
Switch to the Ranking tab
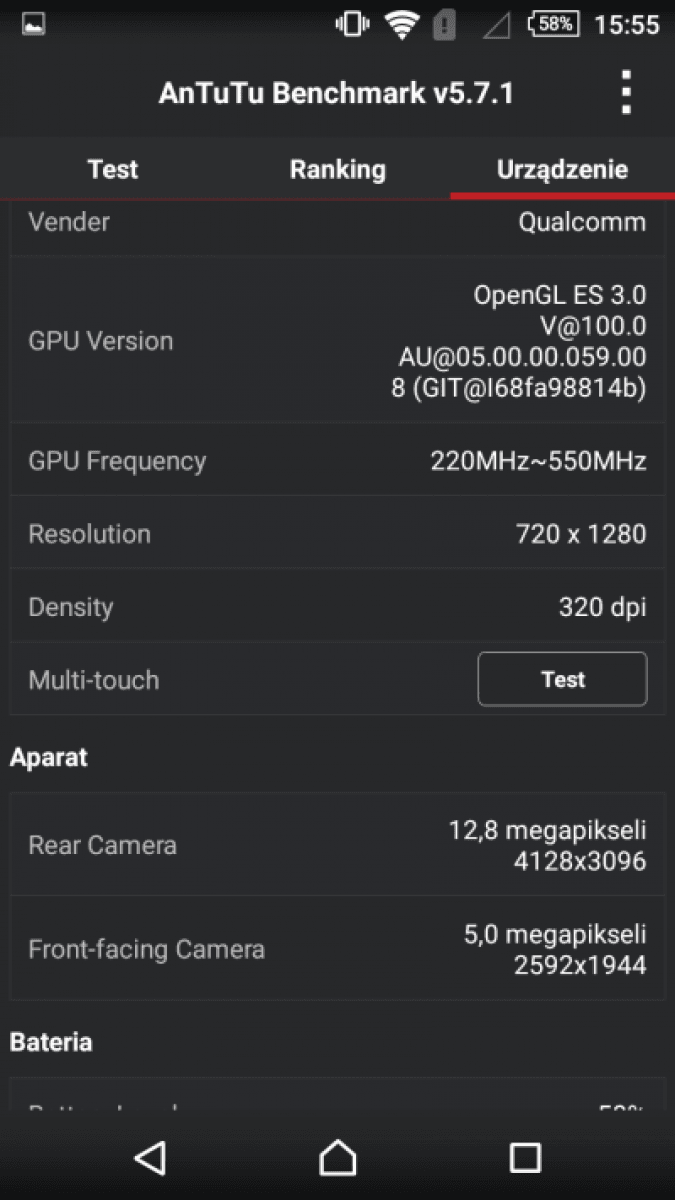[337, 169]
